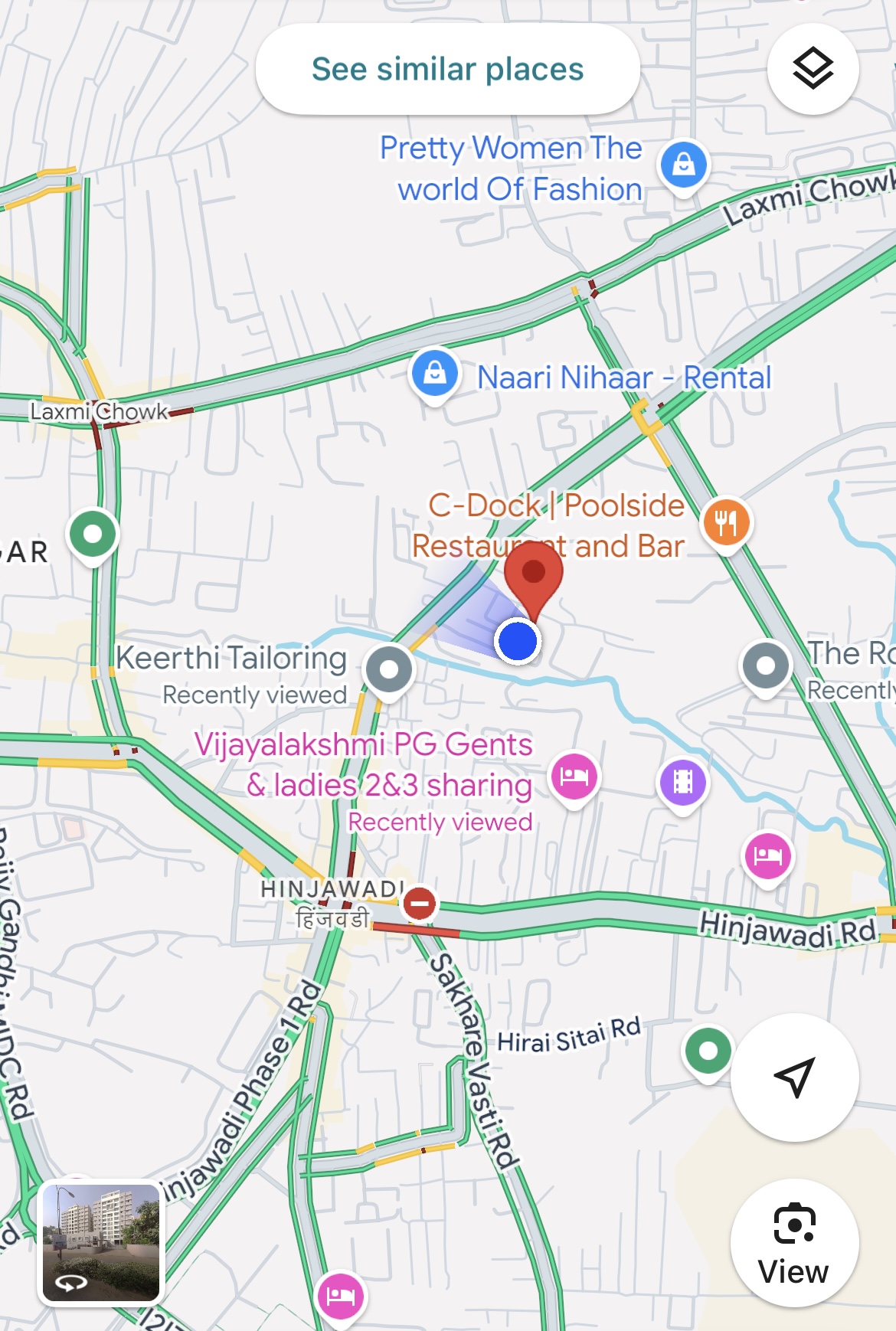
Task: Open the map layers selector
Action: (813, 68)
